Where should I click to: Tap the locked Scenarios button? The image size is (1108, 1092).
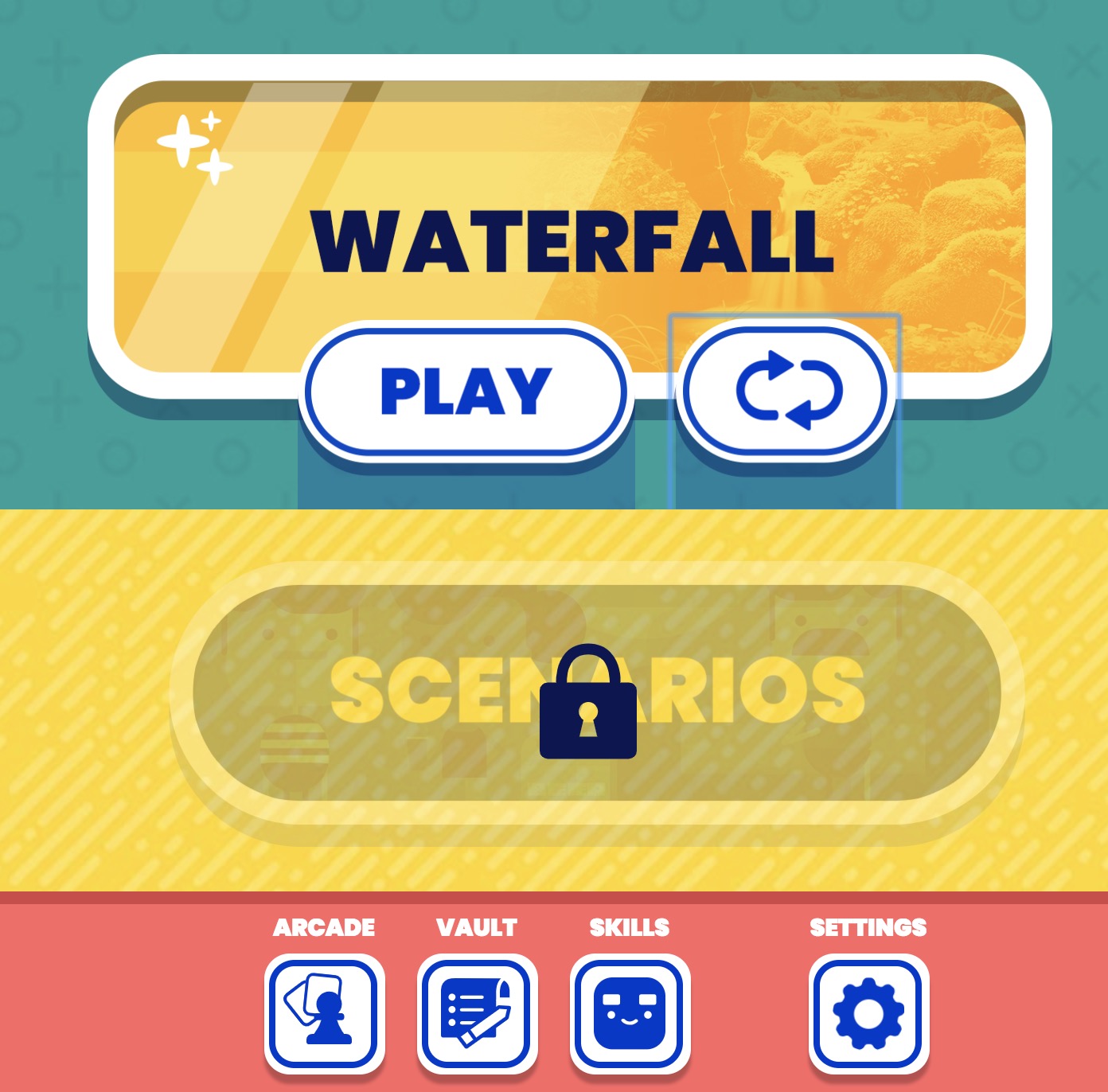[x=596, y=693]
